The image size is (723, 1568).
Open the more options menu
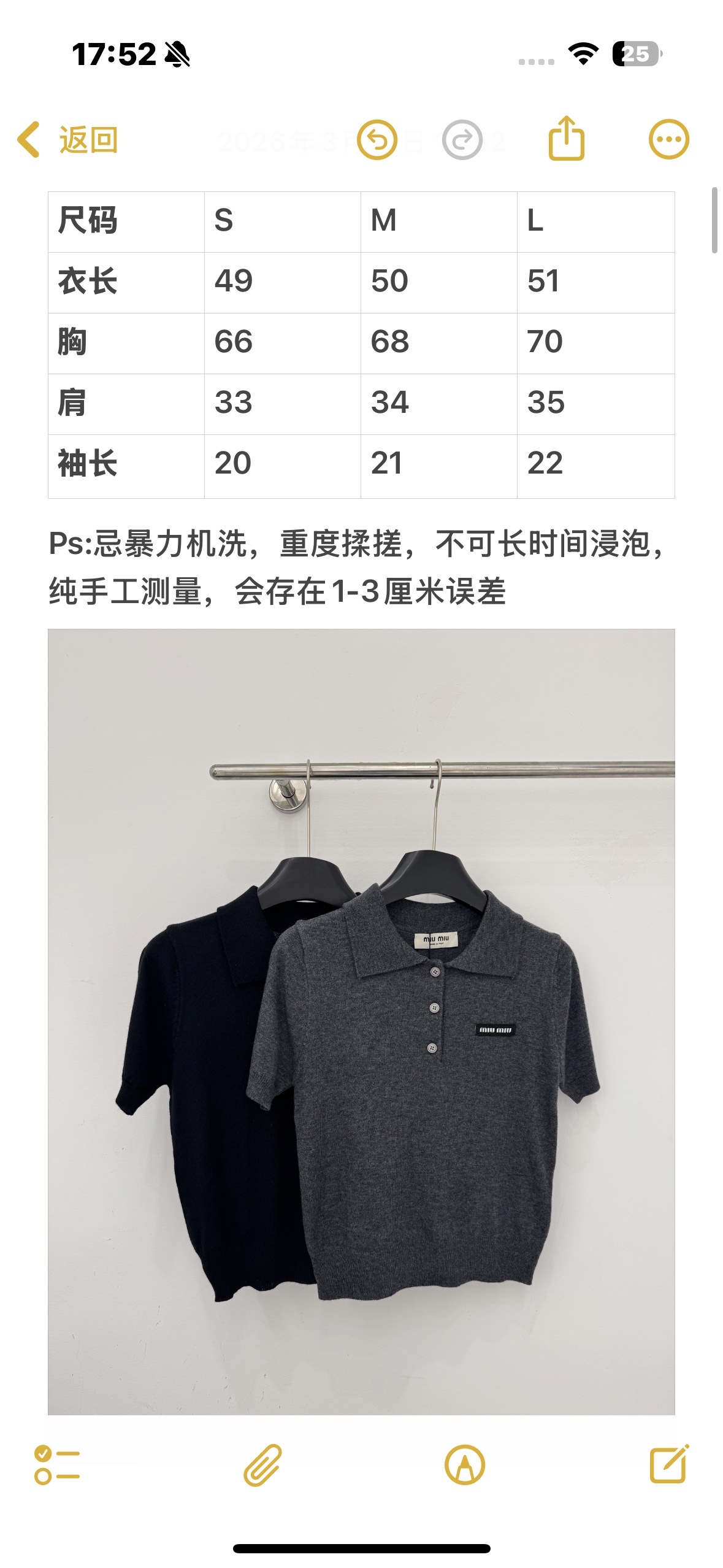(668, 139)
